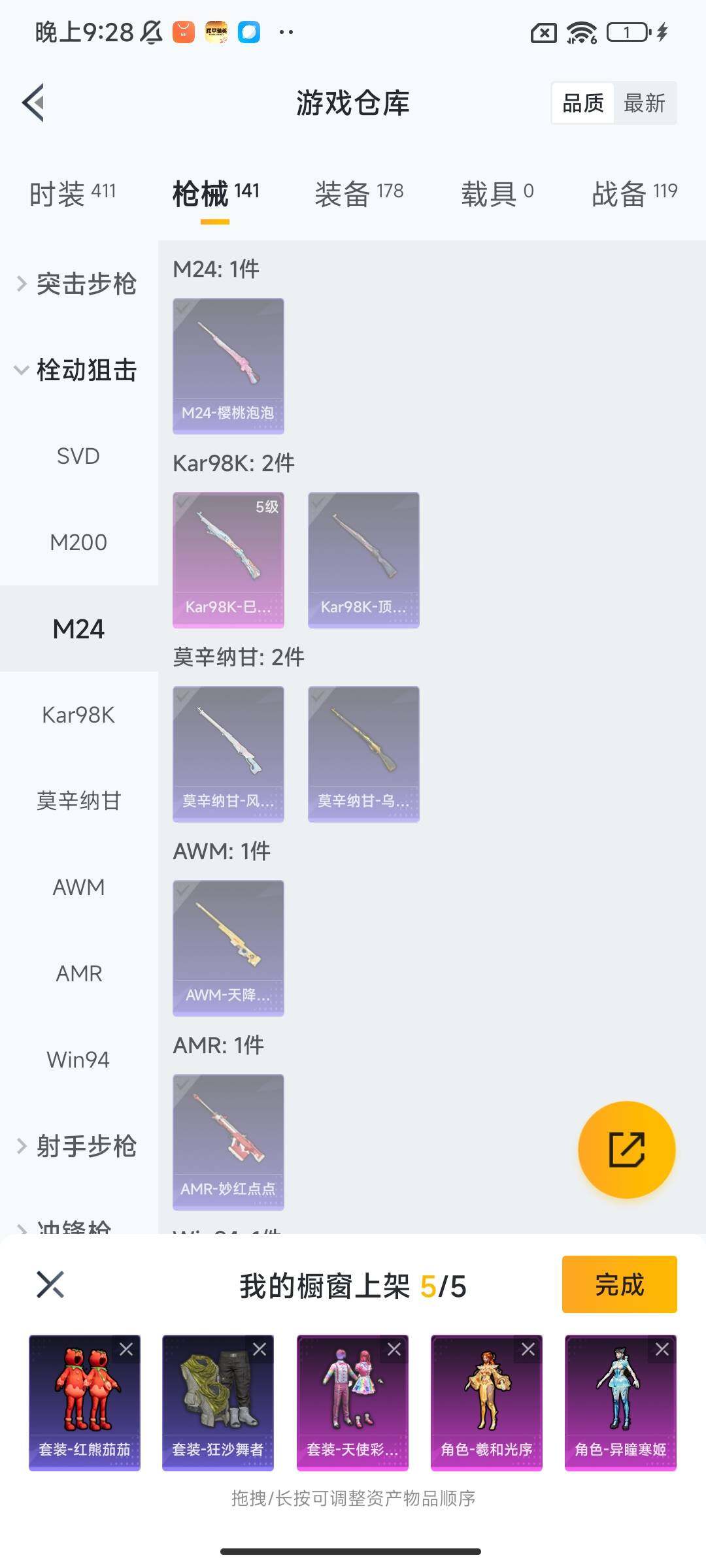Select SVD in the side list
Screen dimensions: 706x1568
[x=78, y=456]
